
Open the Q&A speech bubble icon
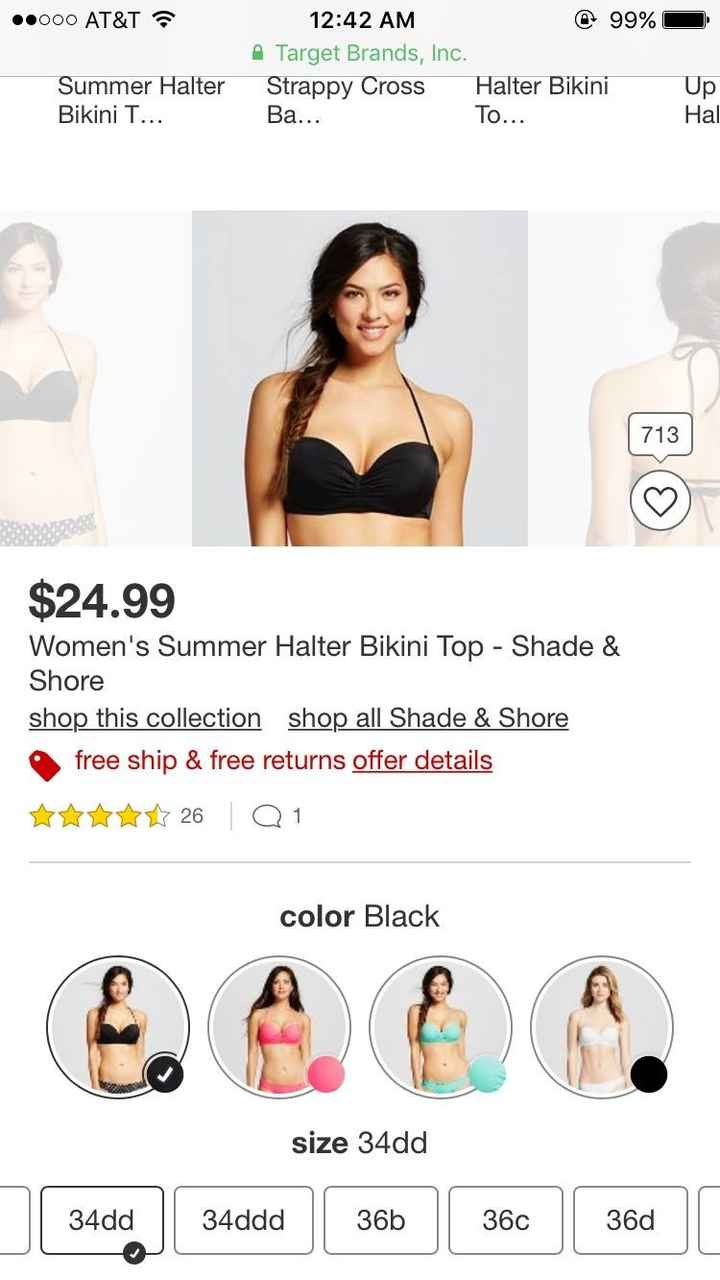click(266, 815)
